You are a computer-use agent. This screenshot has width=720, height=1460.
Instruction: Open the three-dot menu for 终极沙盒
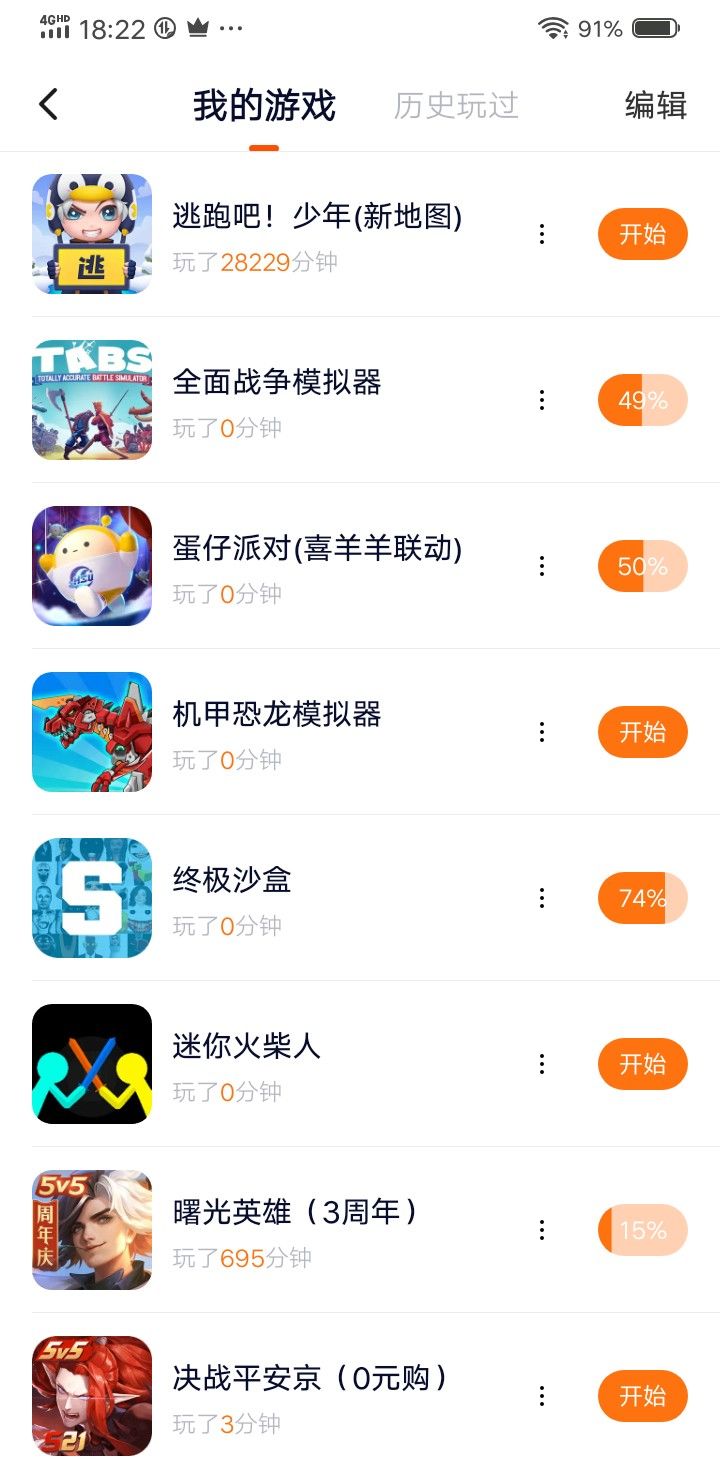542,898
